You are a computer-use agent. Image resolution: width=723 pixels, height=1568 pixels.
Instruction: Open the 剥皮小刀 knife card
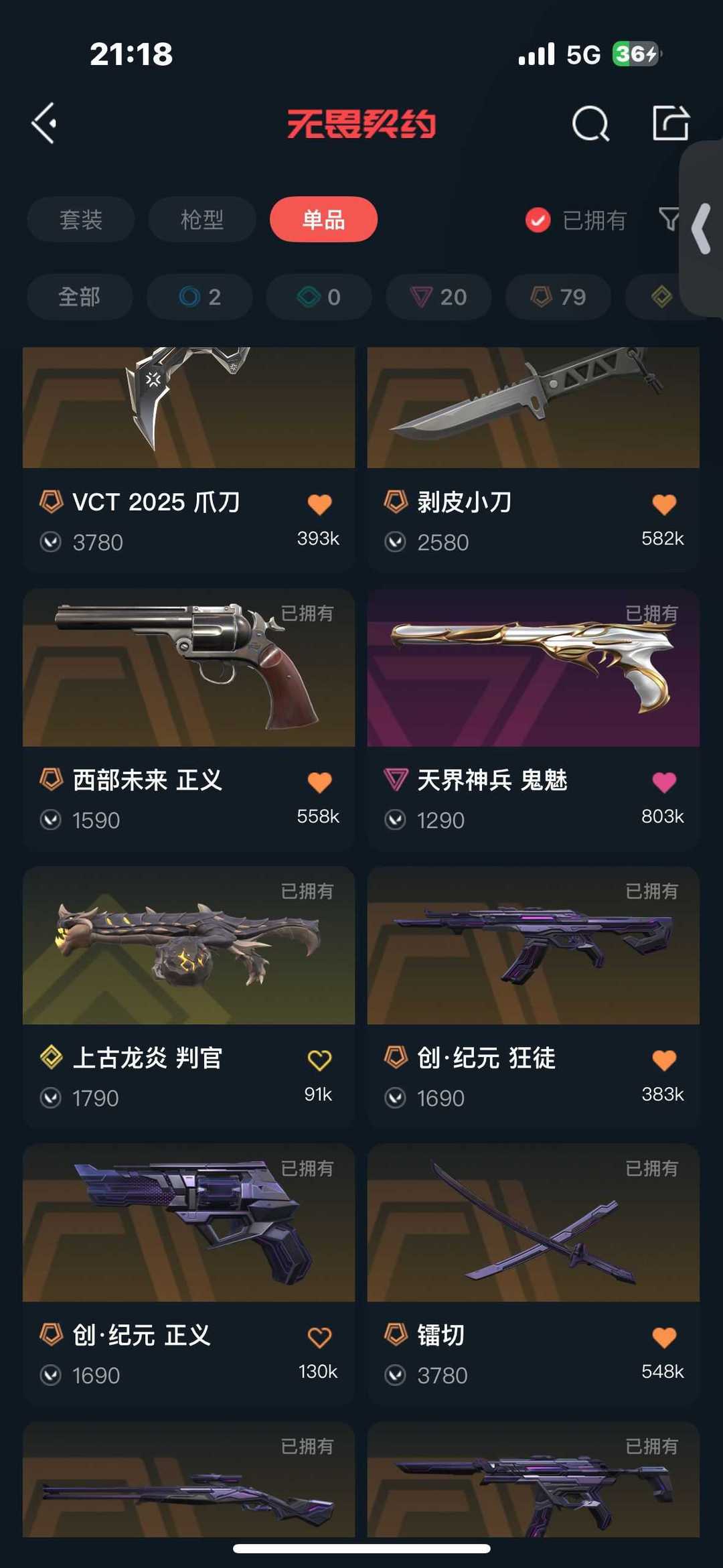pyautogui.click(x=534, y=459)
